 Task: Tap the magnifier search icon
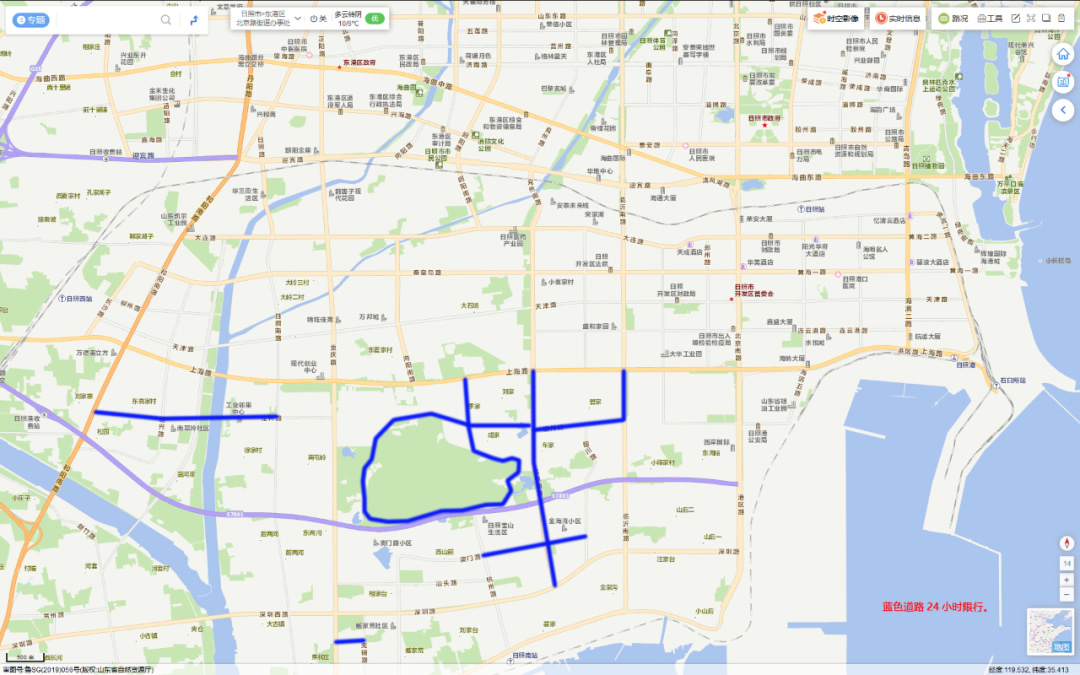point(166,20)
